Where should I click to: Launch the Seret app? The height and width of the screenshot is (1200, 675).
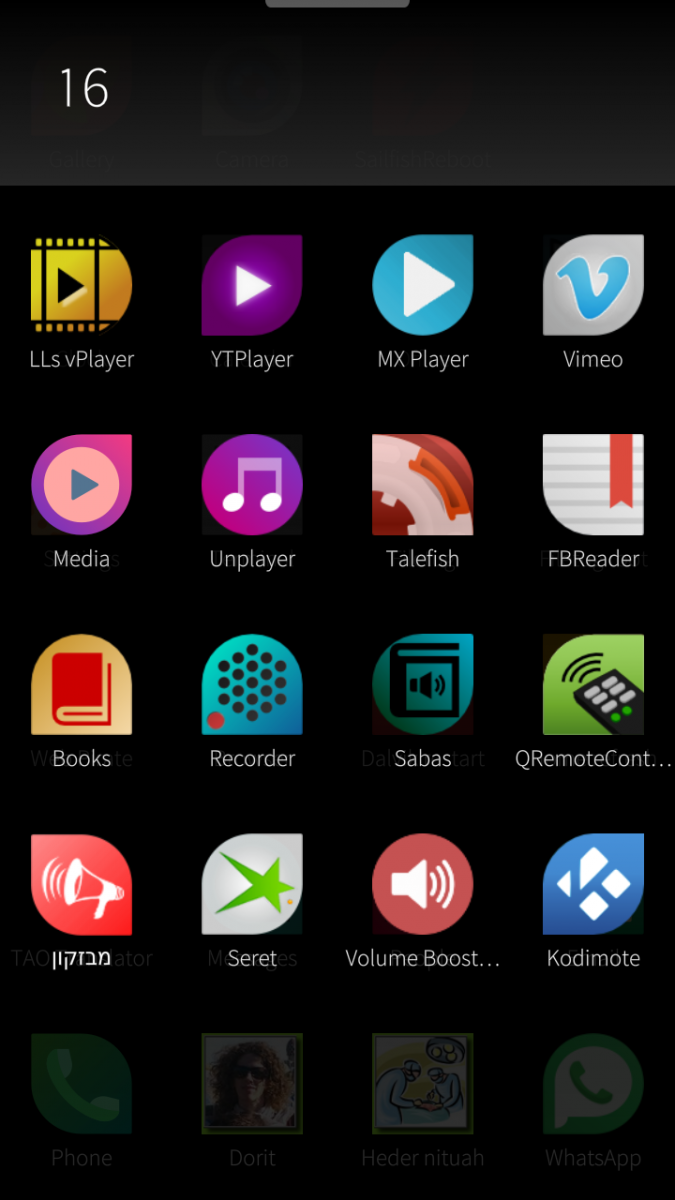(x=252, y=885)
